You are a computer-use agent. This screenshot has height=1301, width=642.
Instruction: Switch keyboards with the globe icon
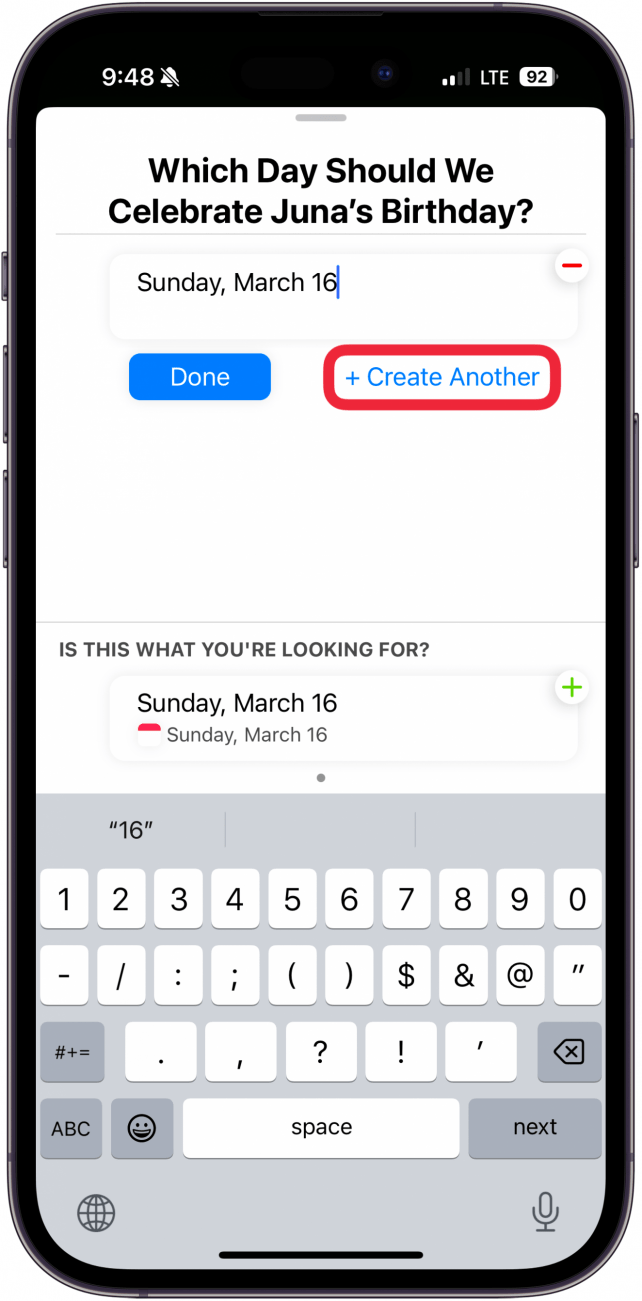pyautogui.click(x=96, y=1214)
